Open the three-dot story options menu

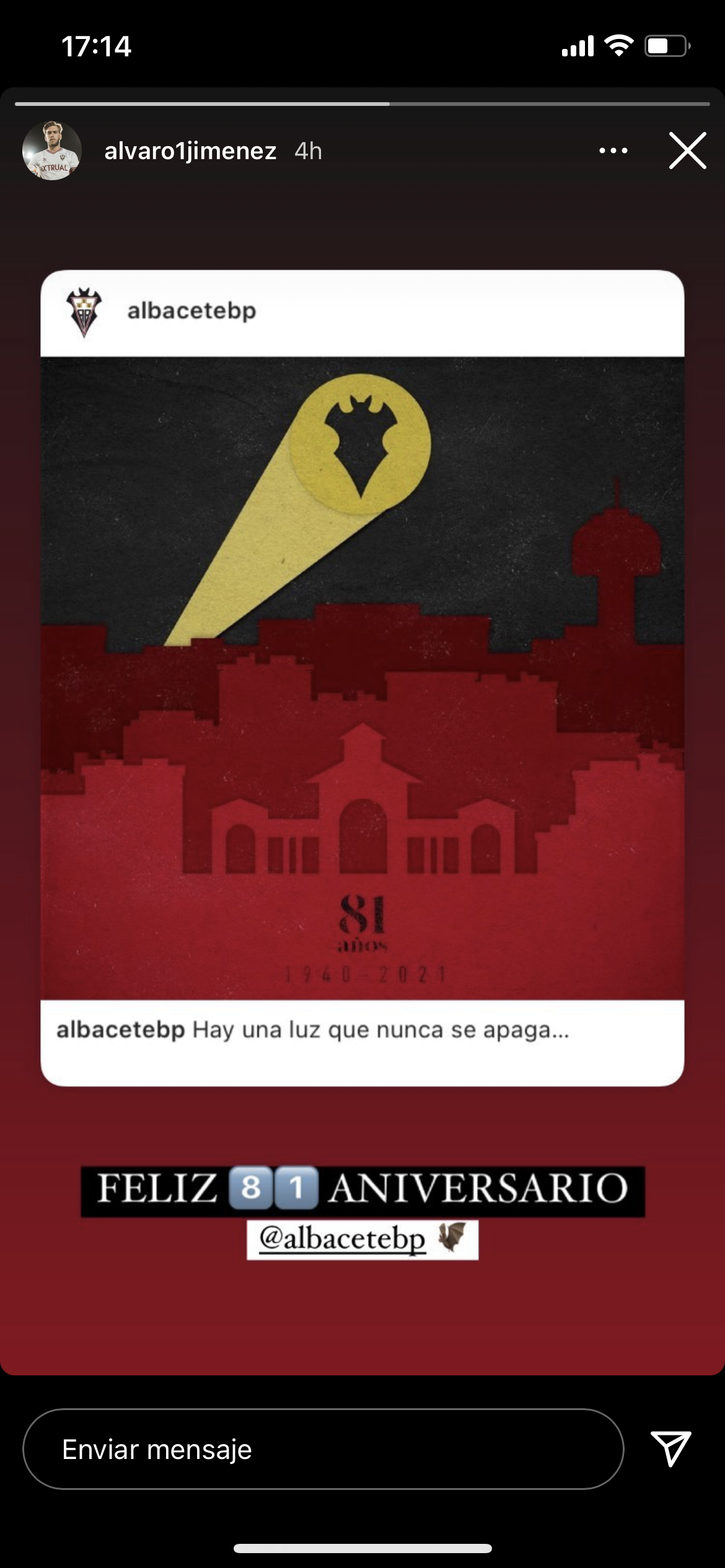tap(613, 150)
